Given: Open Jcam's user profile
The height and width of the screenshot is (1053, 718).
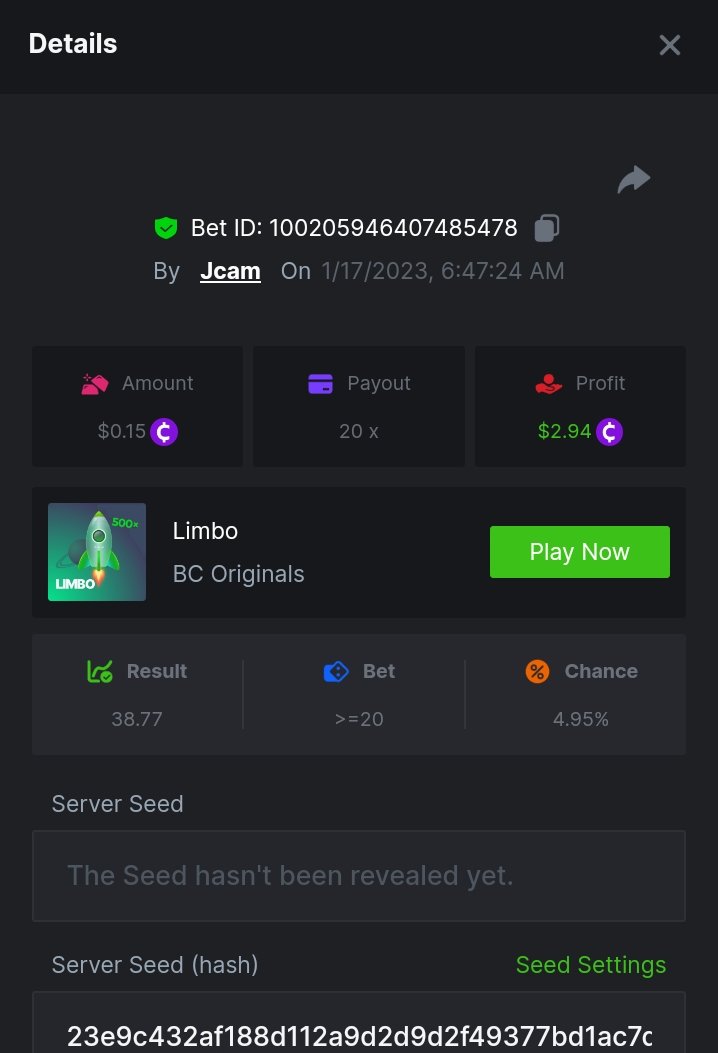Looking at the screenshot, I should pyautogui.click(x=230, y=271).
